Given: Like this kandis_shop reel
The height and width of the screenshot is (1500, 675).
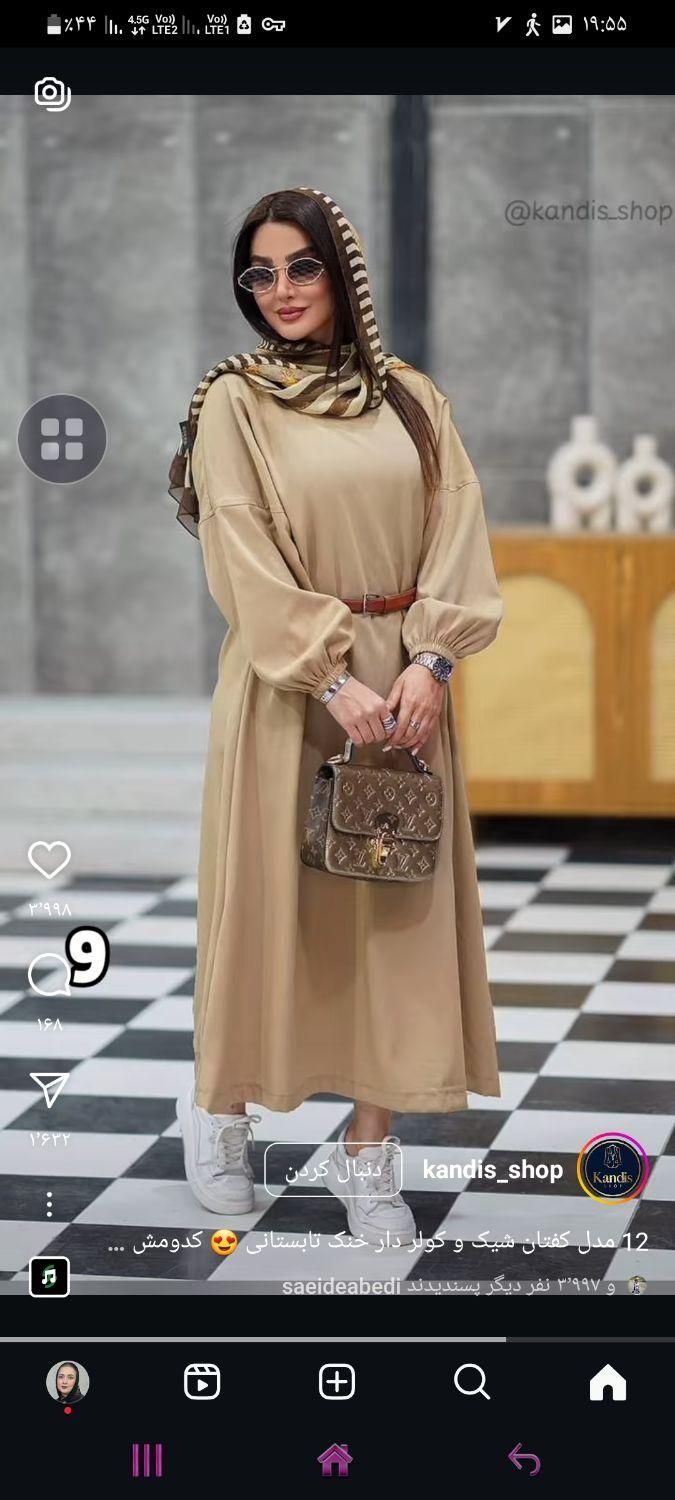Looking at the screenshot, I should click(49, 861).
